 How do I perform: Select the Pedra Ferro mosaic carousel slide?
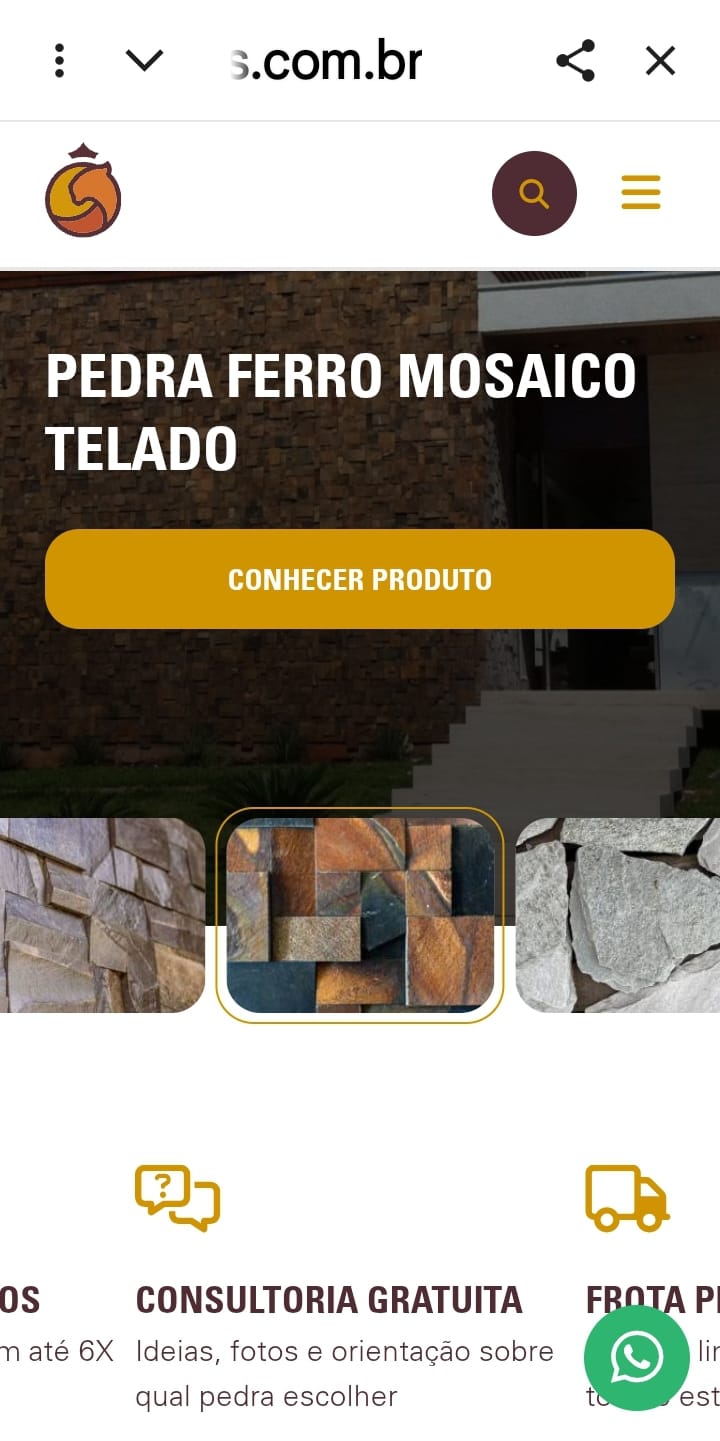coord(360,914)
